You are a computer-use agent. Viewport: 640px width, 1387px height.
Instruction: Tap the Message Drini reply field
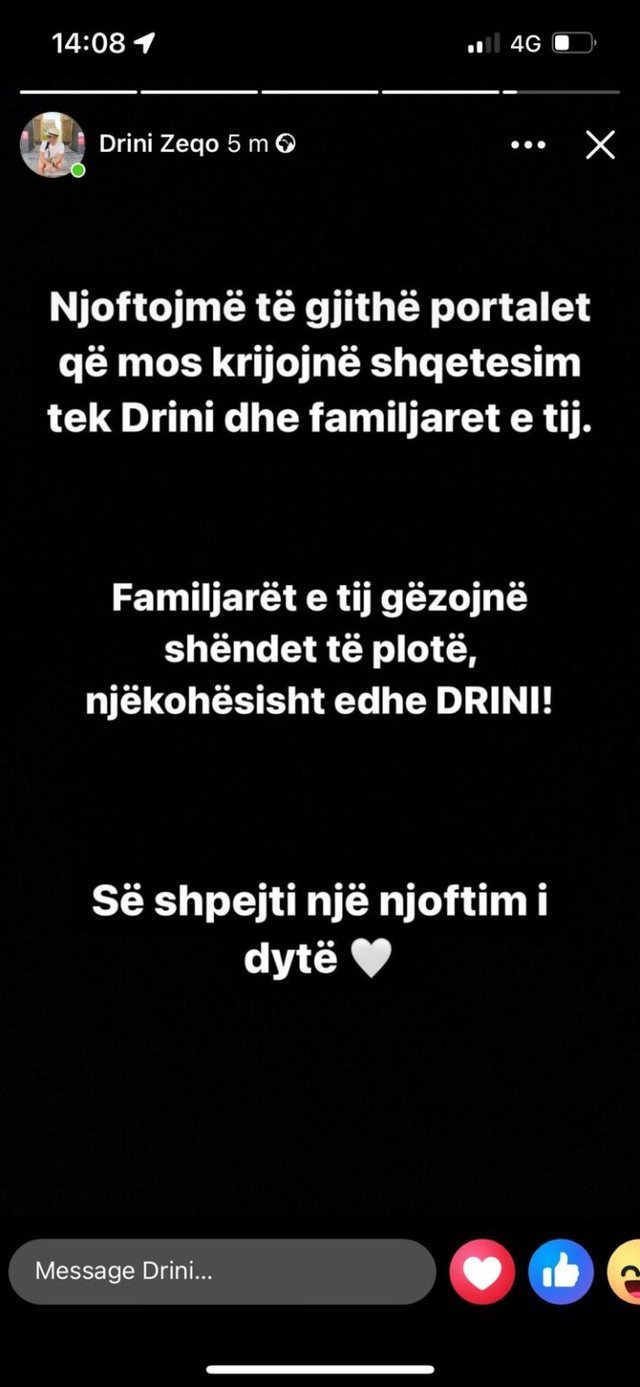coord(222,1271)
